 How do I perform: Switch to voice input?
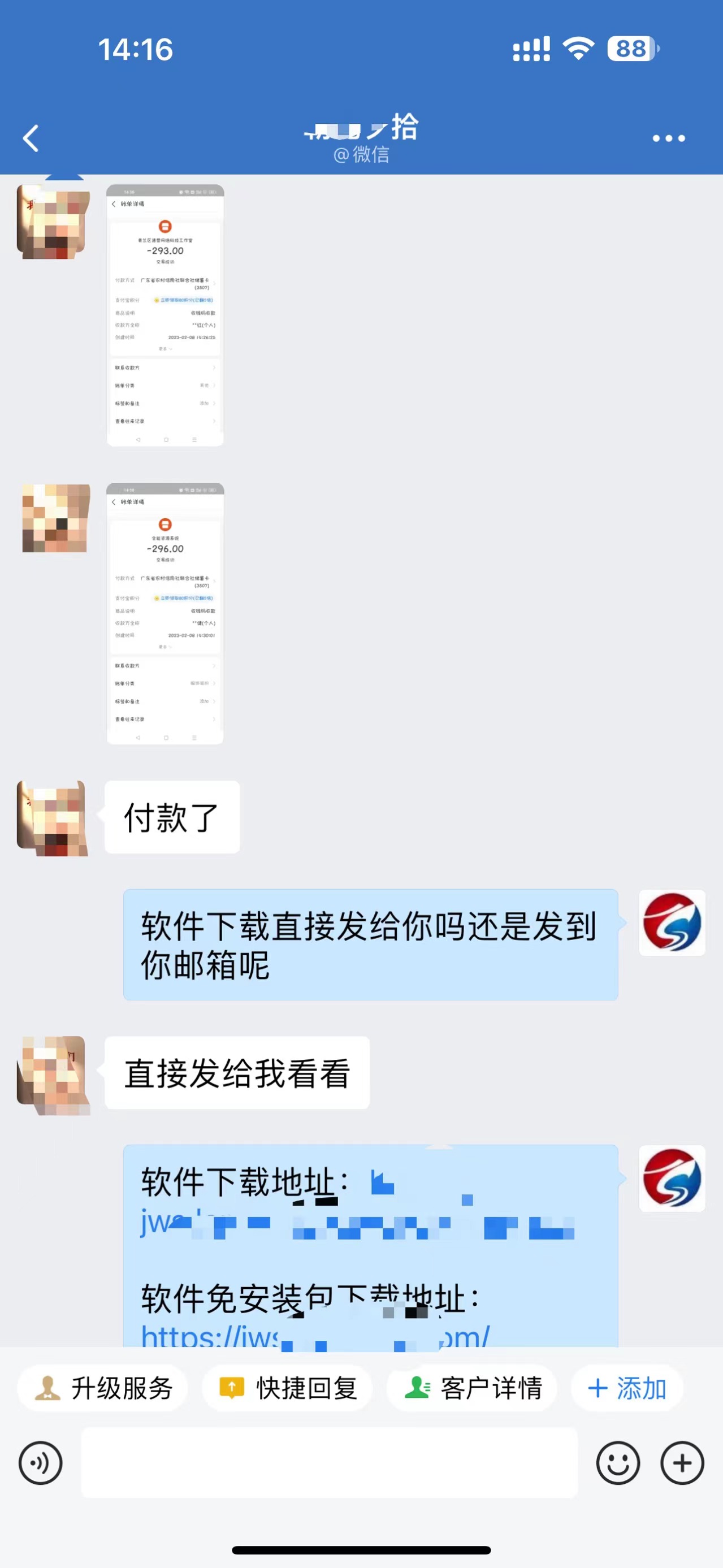[40, 1463]
